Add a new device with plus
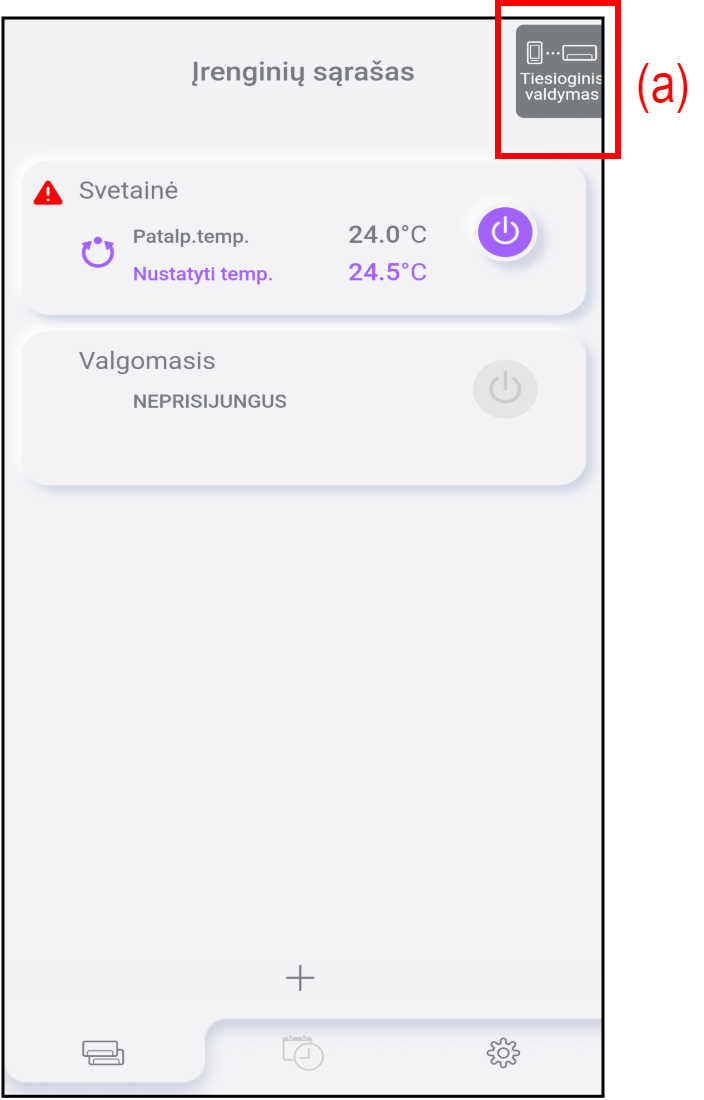 coord(300,978)
